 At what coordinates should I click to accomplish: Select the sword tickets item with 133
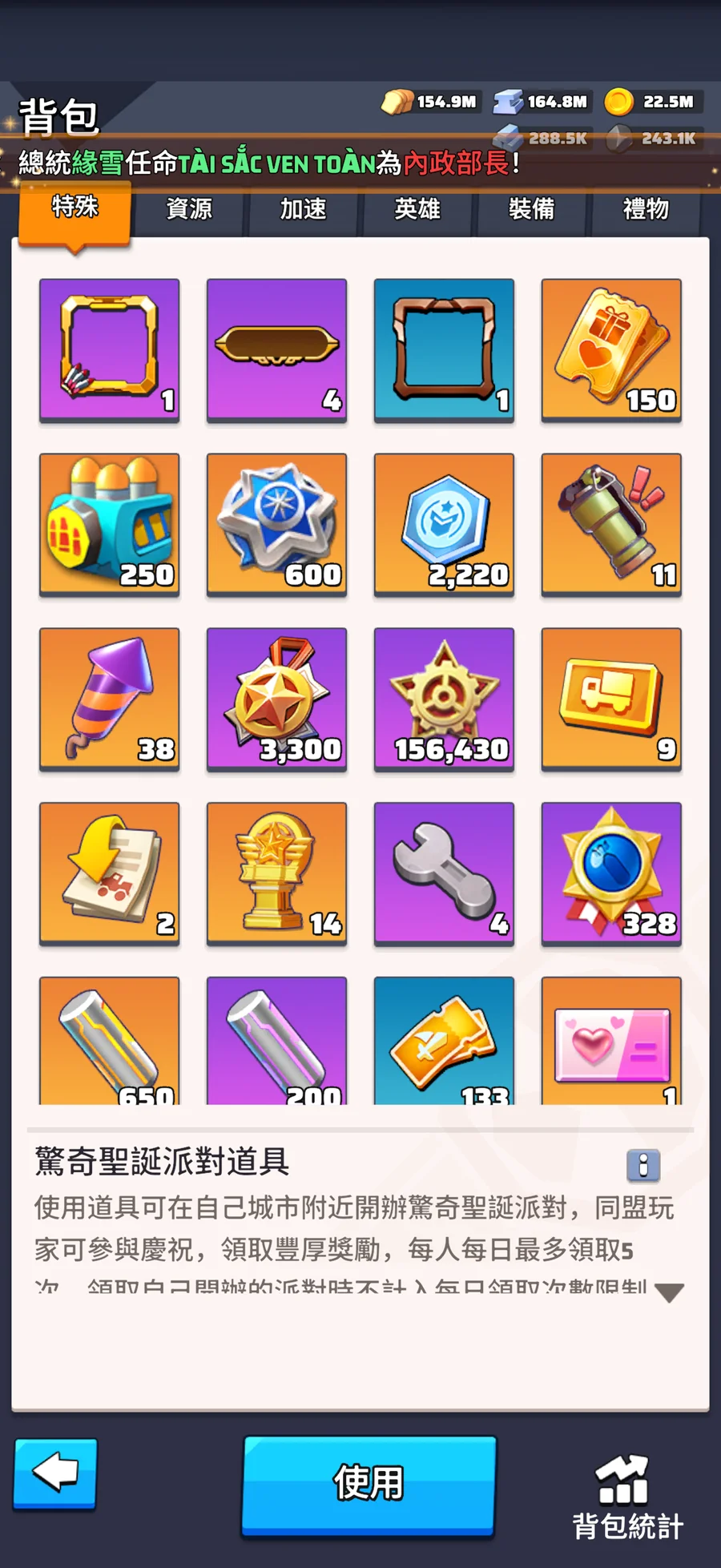pyautogui.click(x=444, y=1042)
